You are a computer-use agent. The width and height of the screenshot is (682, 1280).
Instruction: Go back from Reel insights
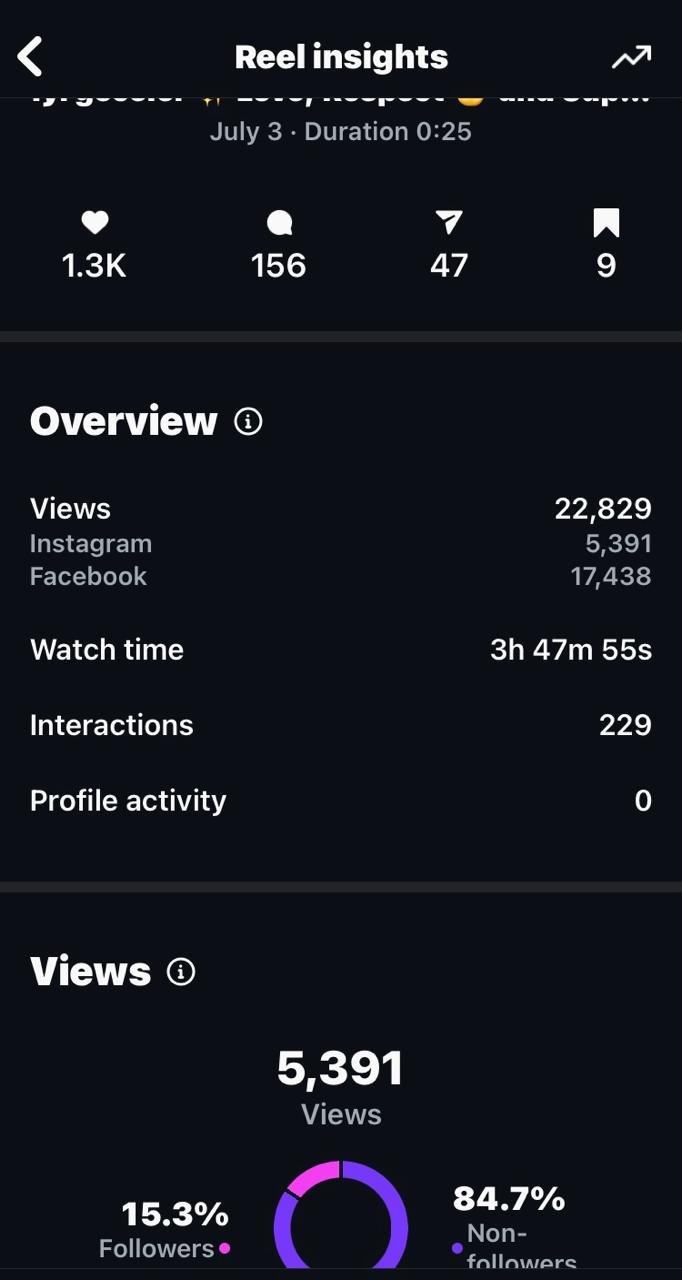point(31,57)
